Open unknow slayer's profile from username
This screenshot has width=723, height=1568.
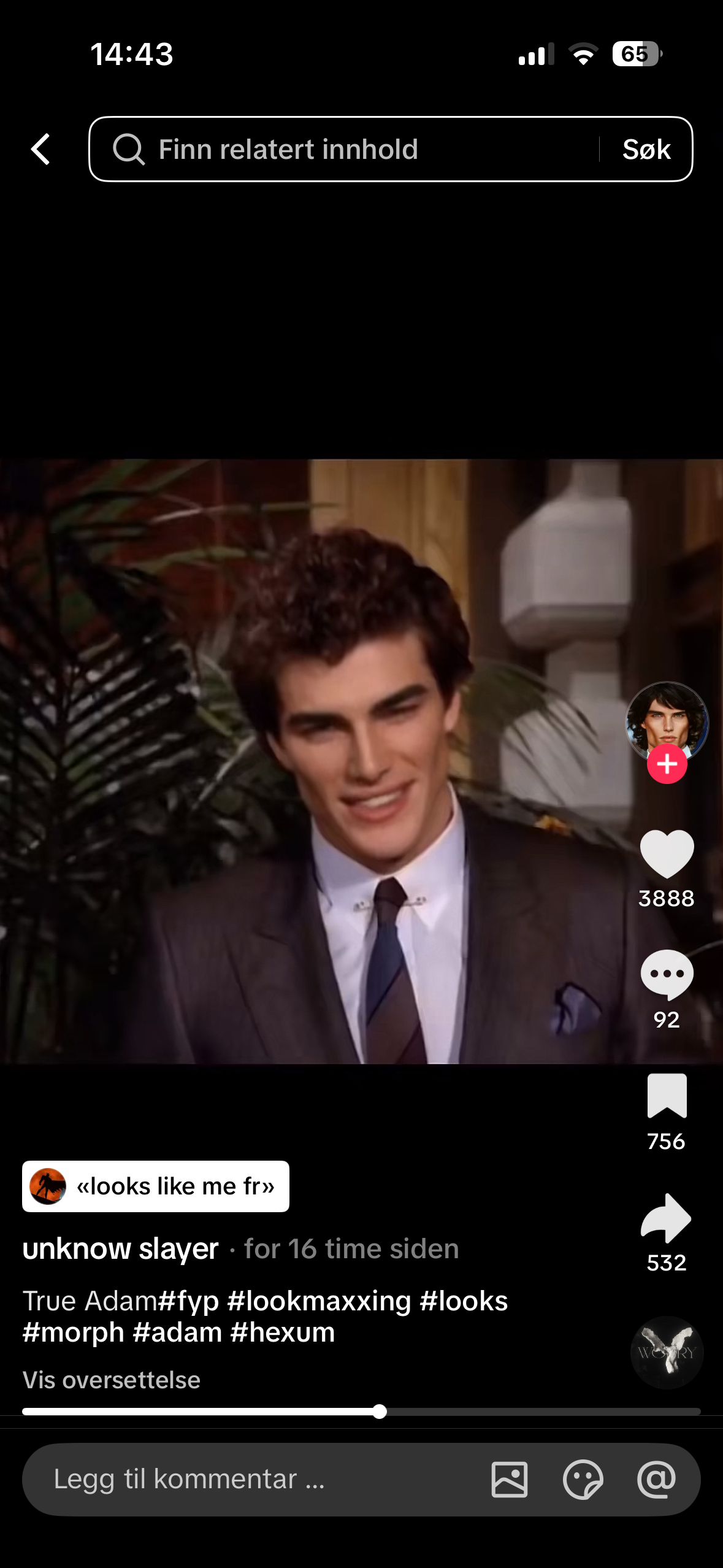[x=120, y=1249]
